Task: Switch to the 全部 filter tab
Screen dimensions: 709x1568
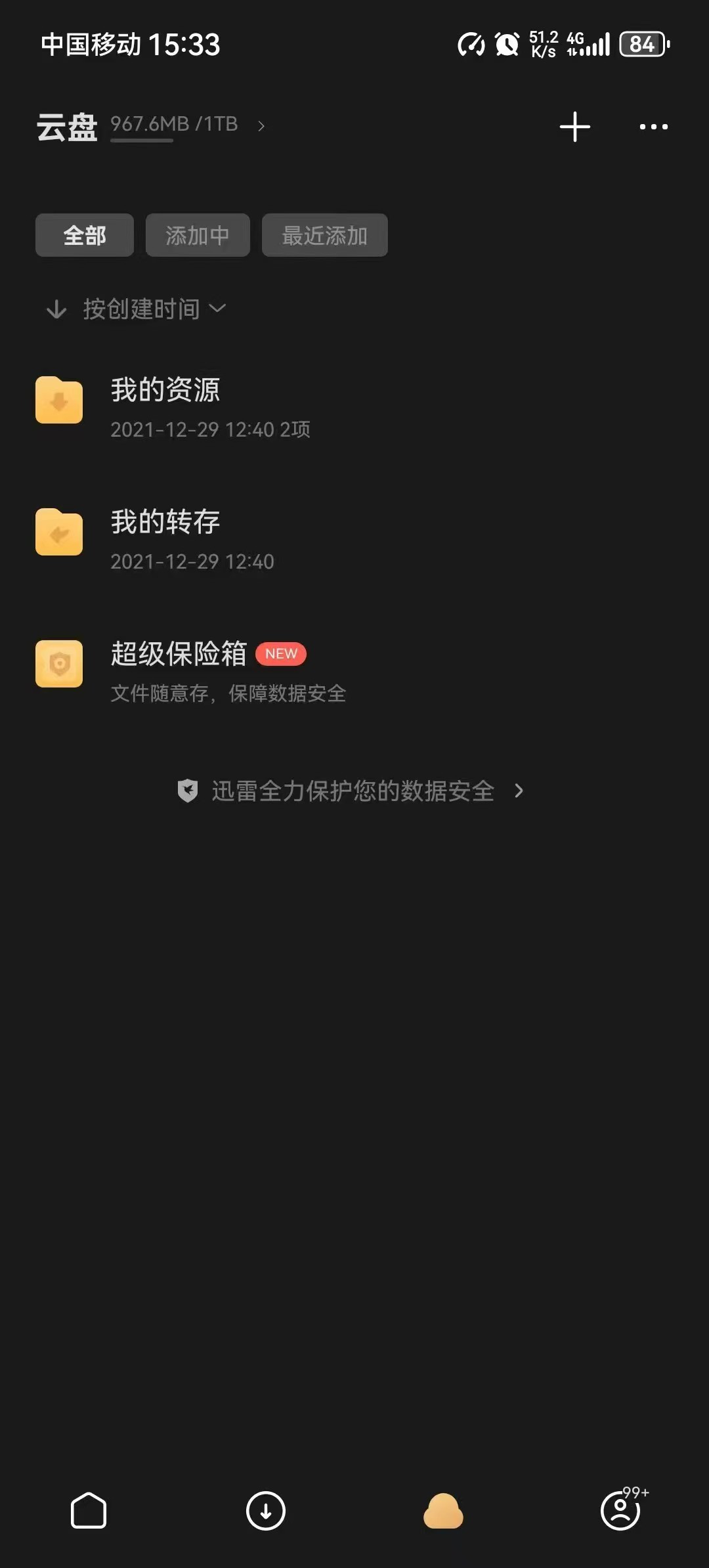Action: pos(84,235)
